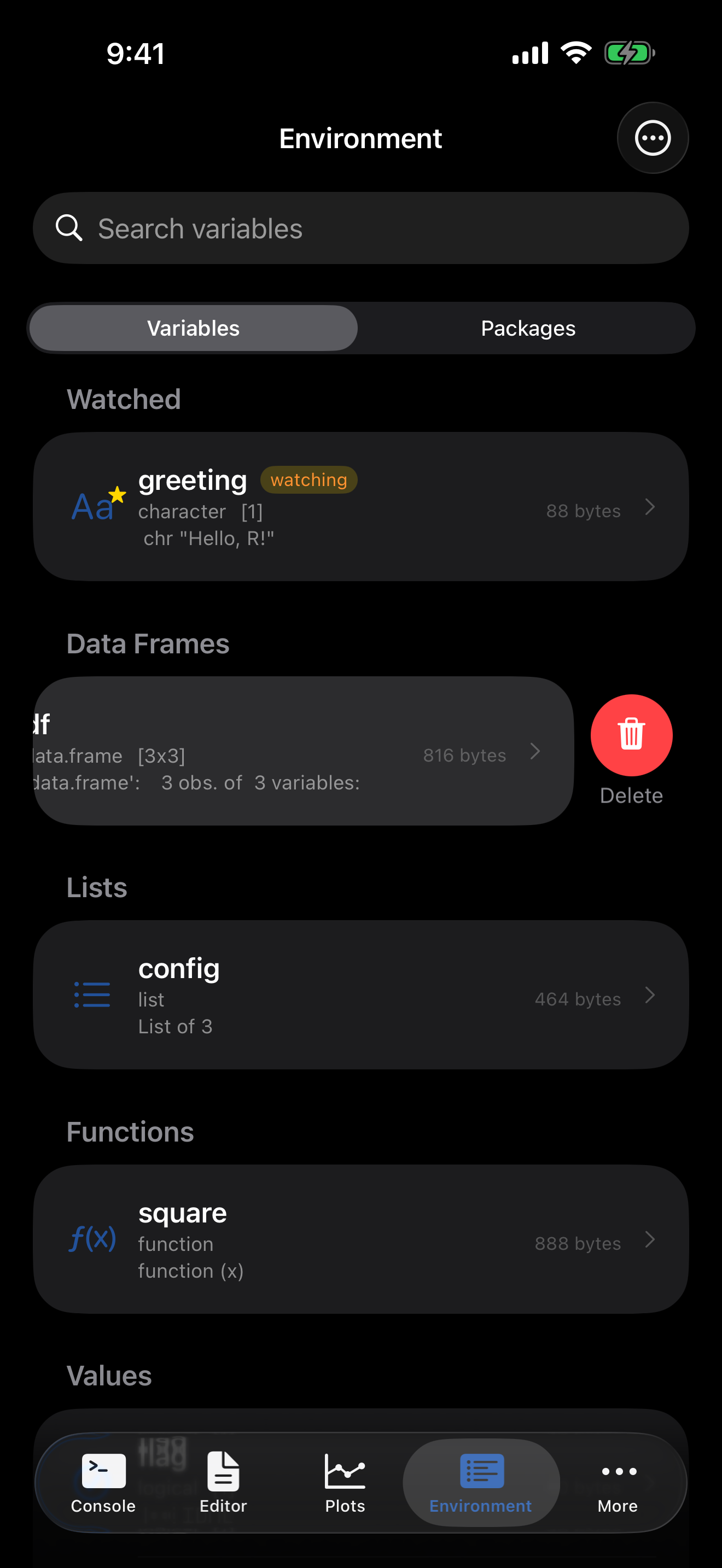
Task: Expand the config list entry
Action: pos(650,996)
